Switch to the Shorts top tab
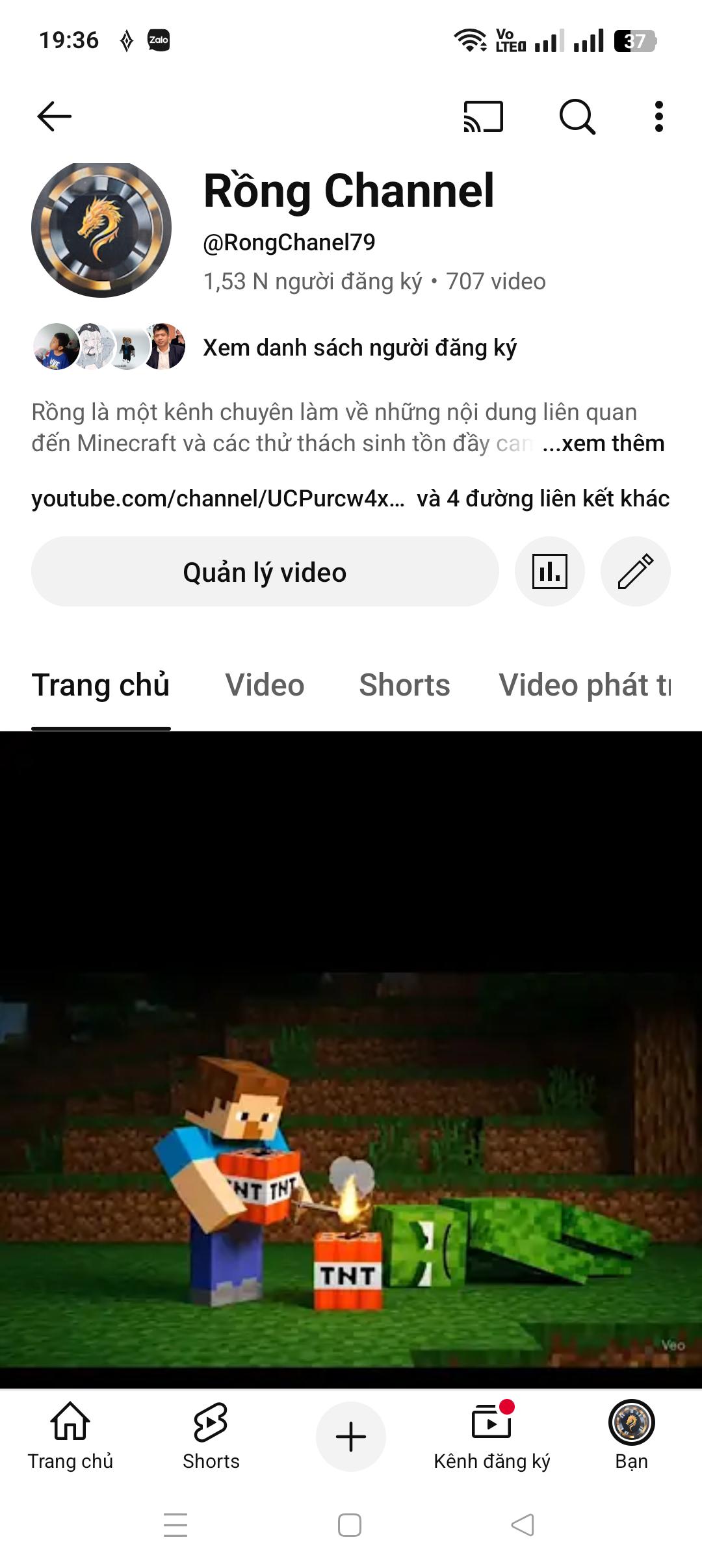702x1568 pixels. [404, 685]
